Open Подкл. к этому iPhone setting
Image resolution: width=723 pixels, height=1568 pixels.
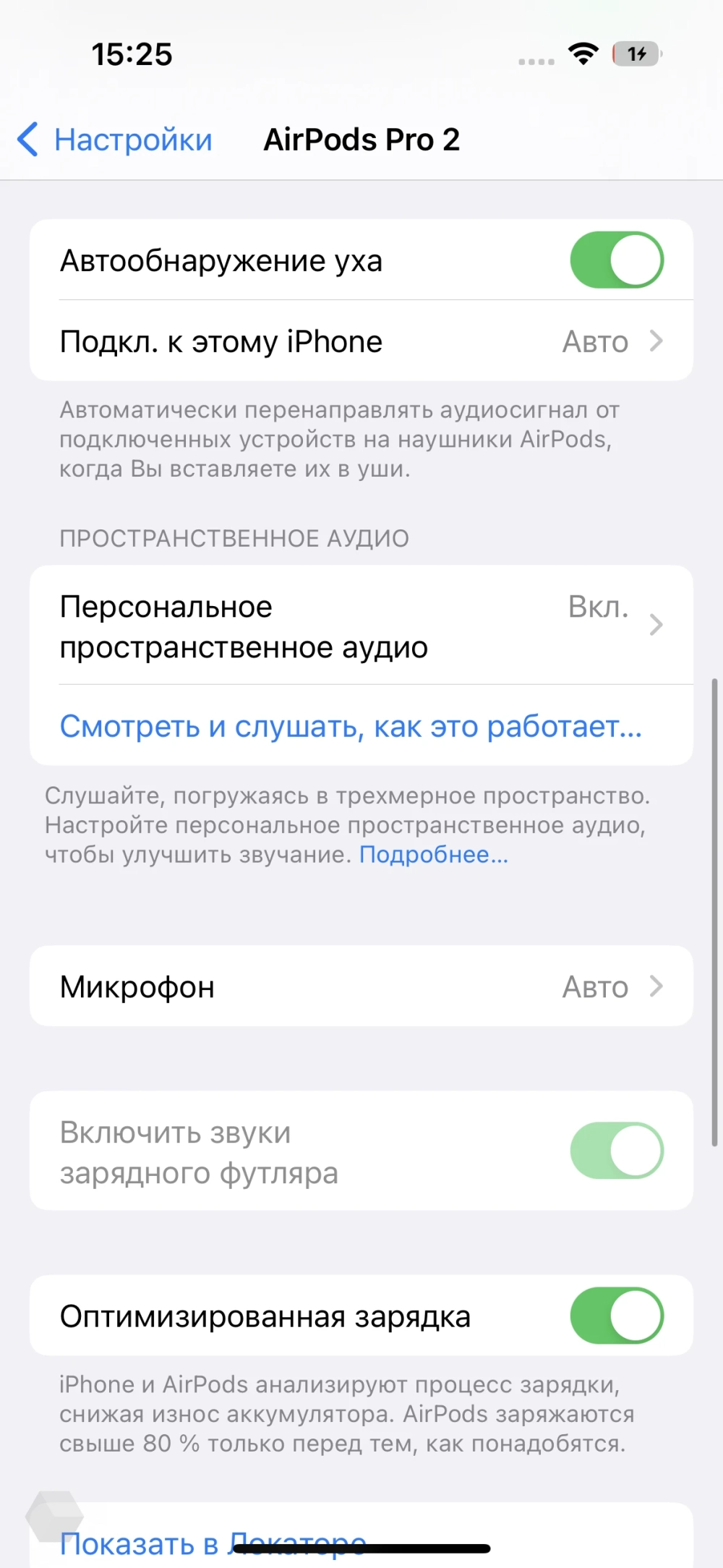(x=361, y=341)
